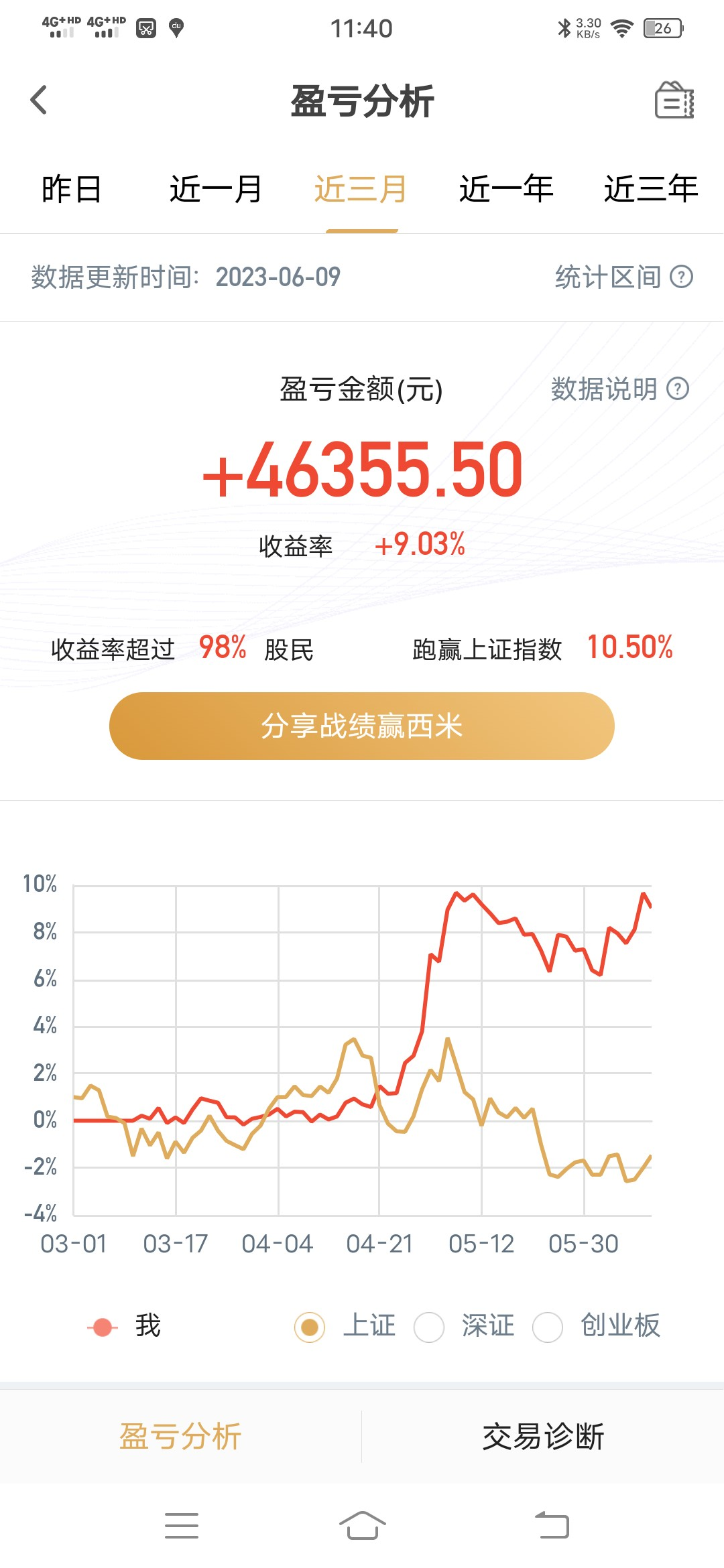Screen dimensions: 724x1568
Task: Open 统计区间 help info
Action: (623, 277)
